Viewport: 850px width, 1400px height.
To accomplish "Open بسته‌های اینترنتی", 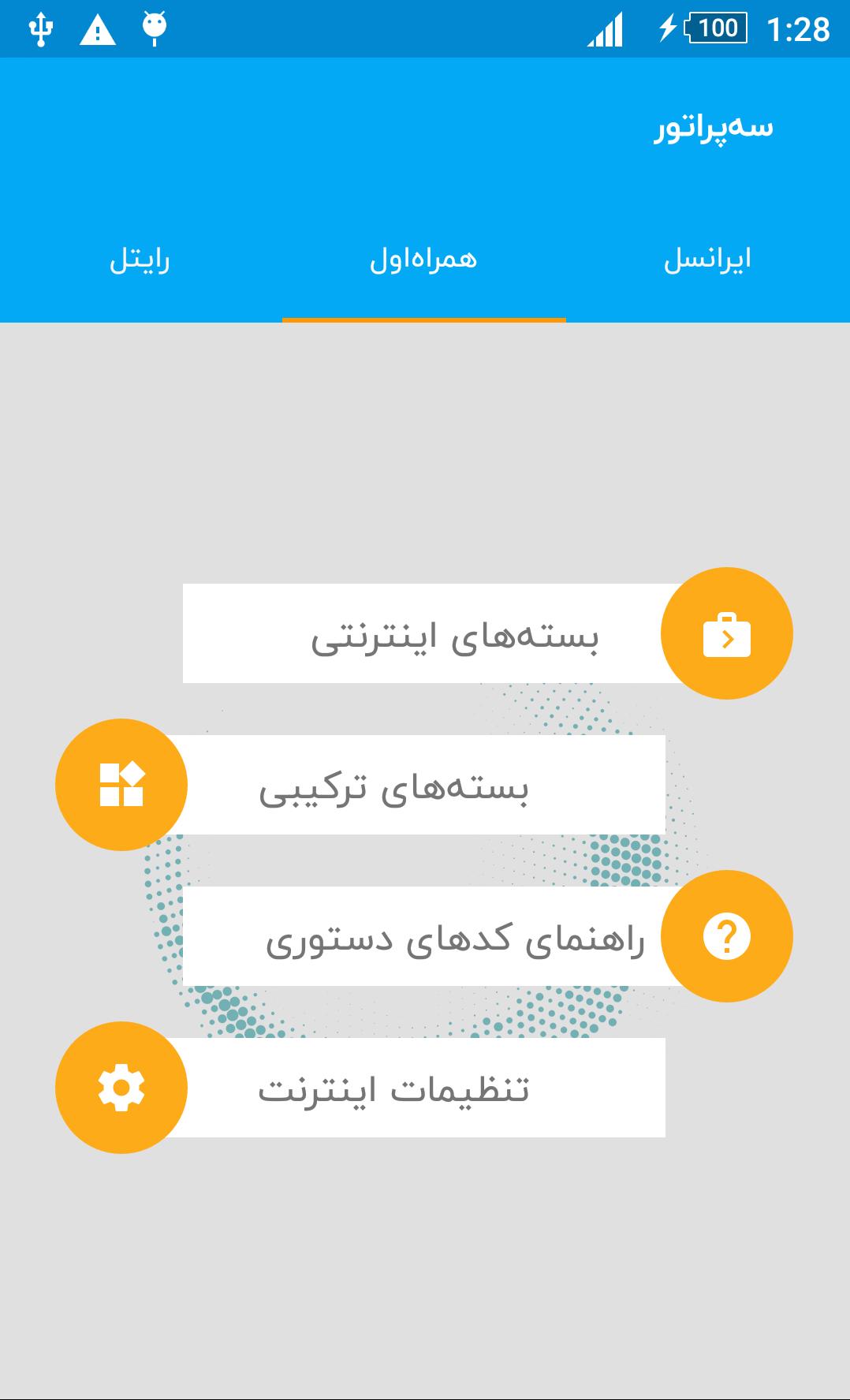I will [455, 635].
